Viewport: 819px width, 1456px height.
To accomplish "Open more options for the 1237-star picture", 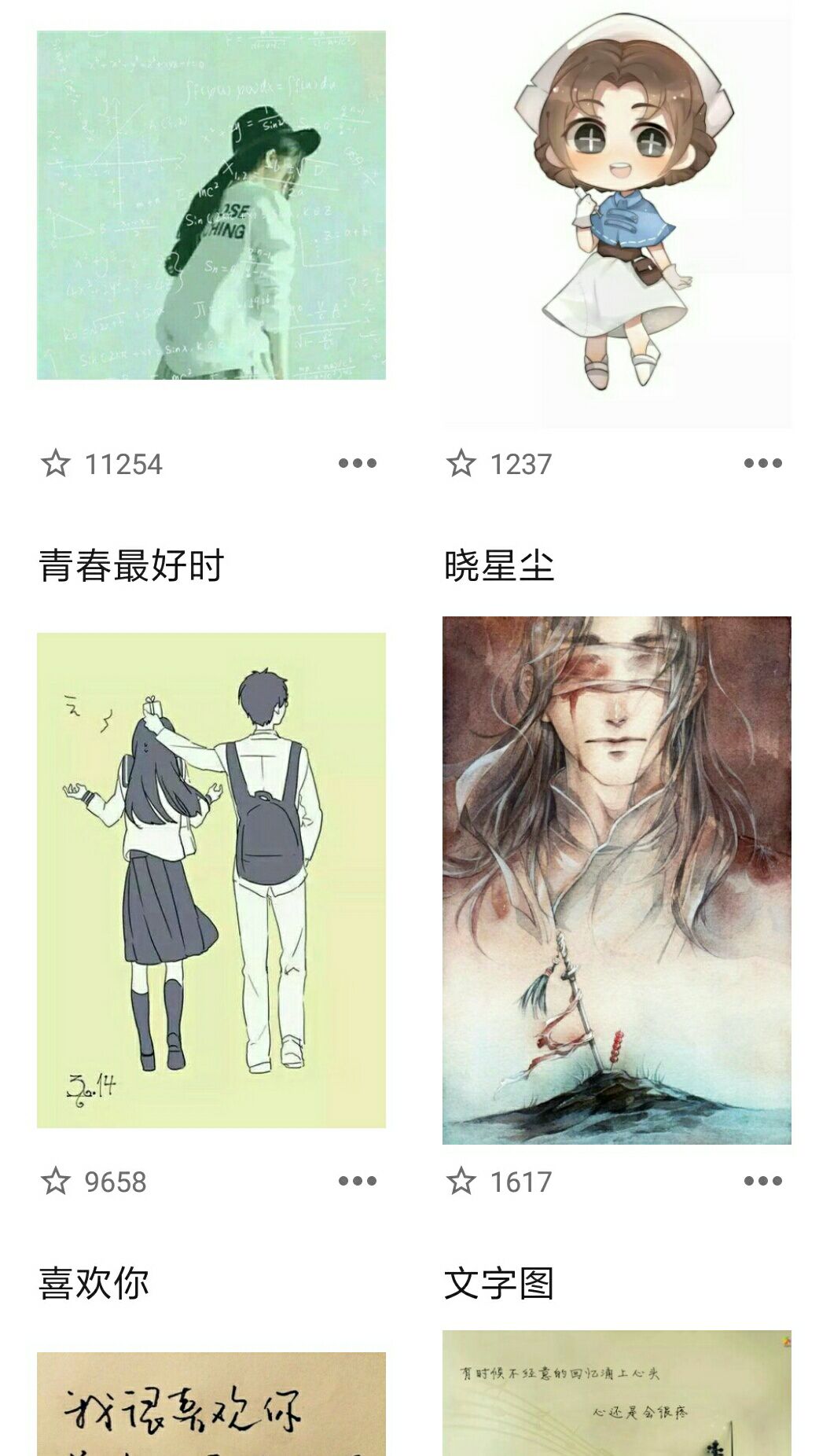I will point(763,464).
